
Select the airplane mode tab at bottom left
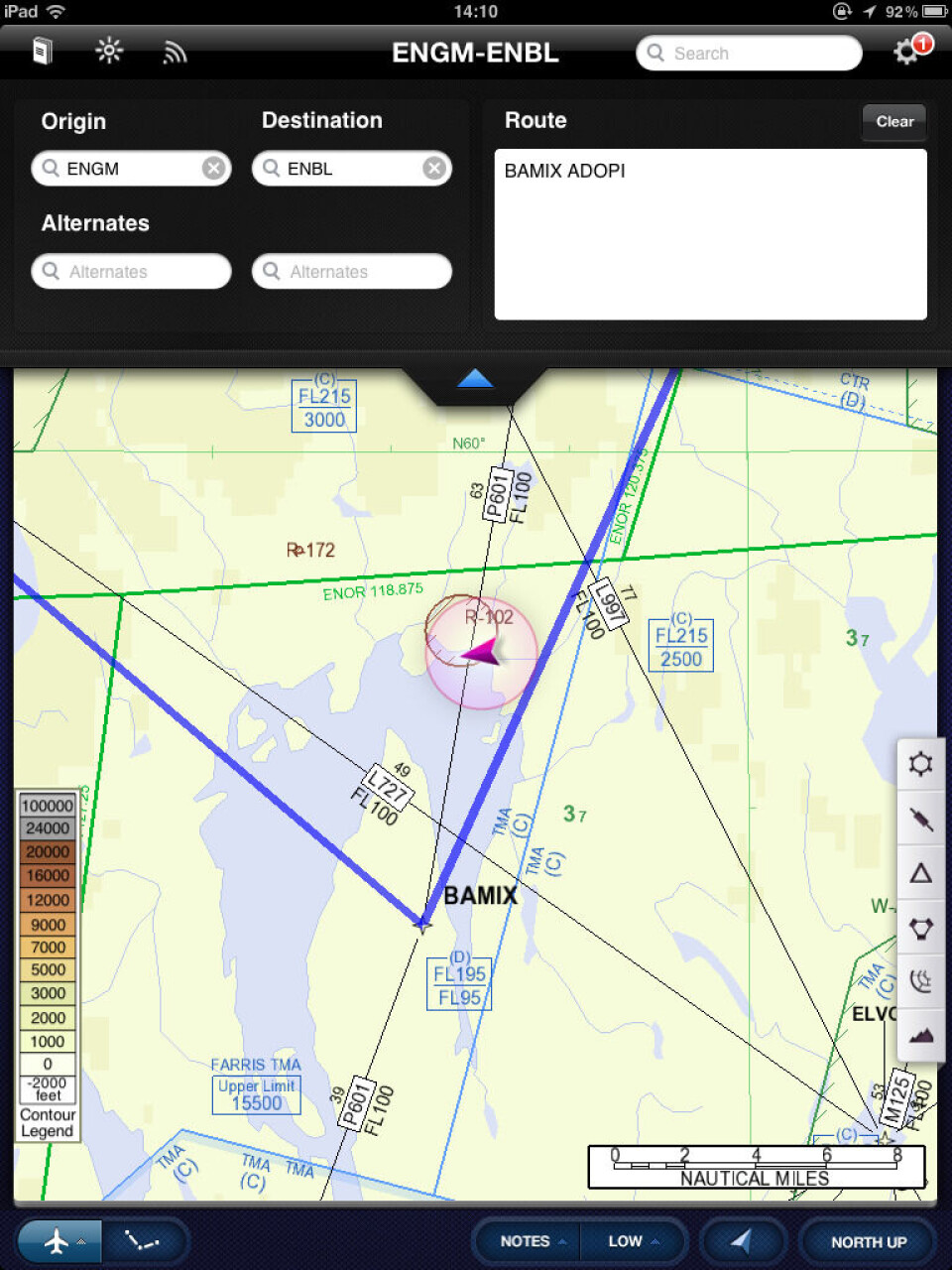59,1241
